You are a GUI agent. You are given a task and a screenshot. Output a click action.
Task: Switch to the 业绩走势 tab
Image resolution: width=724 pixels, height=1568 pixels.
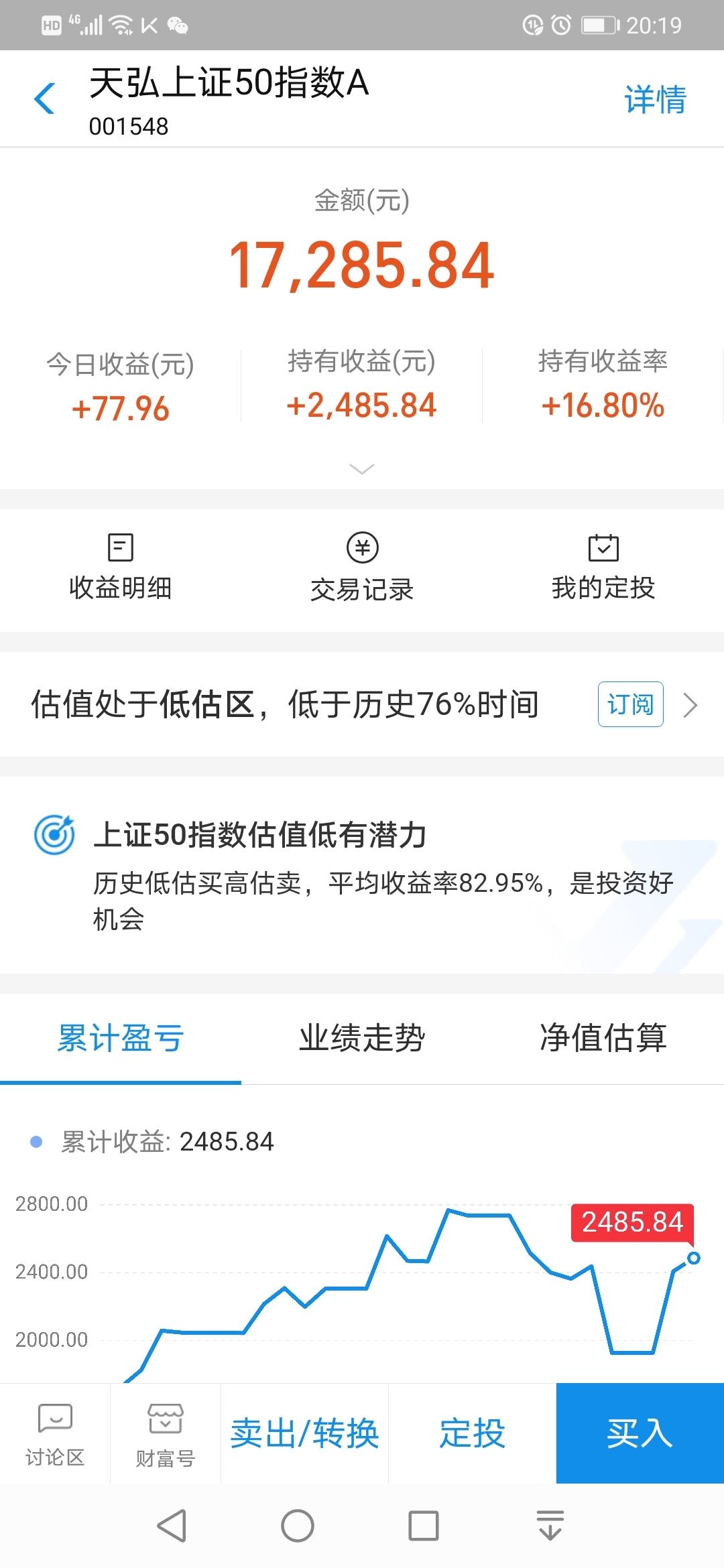[x=362, y=1038]
